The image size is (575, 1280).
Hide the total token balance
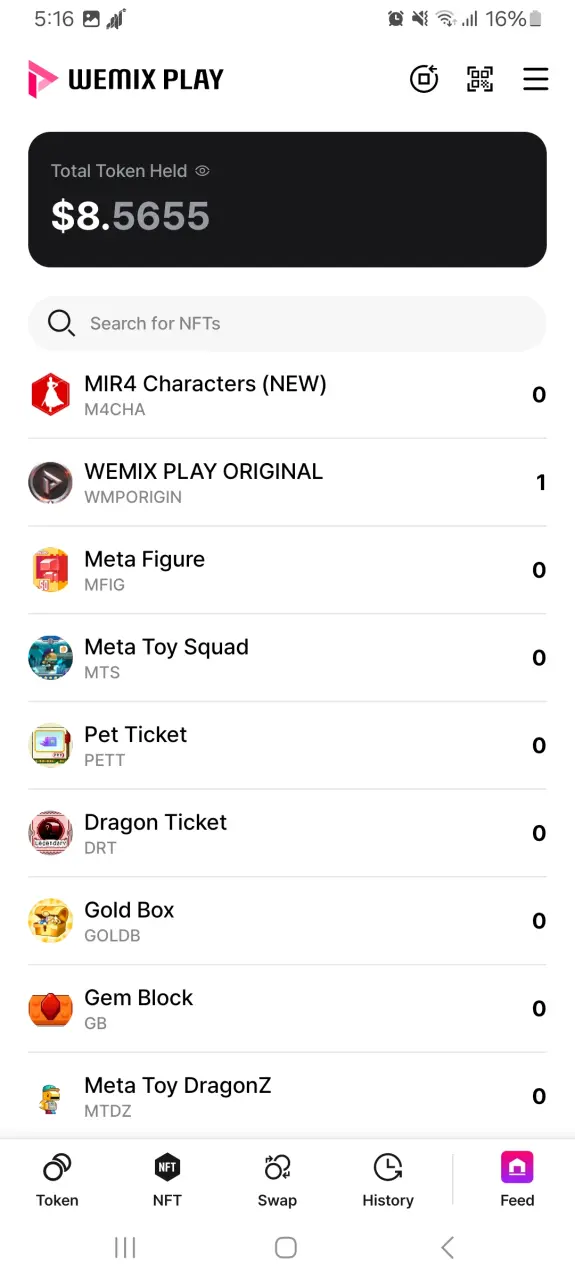pyautogui.click(x=202, y=171)
